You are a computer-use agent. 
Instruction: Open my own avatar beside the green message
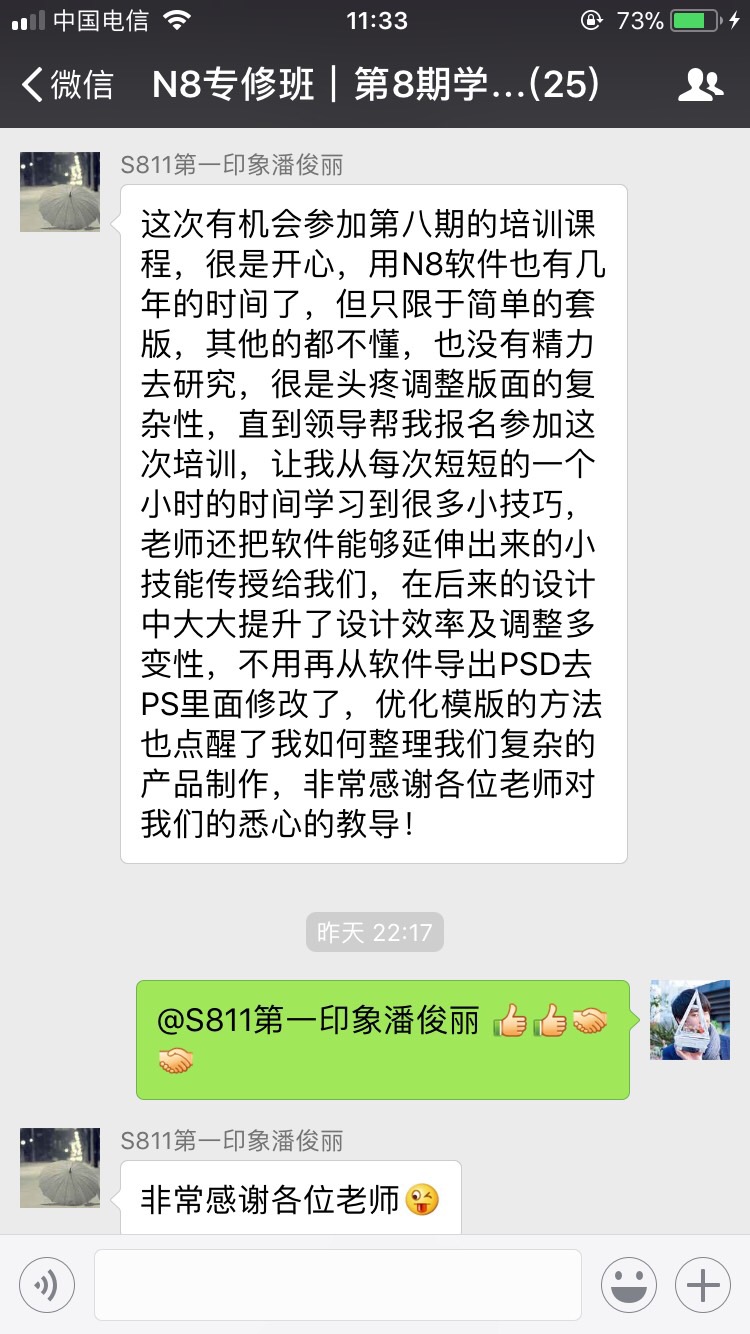point(690,1020)
